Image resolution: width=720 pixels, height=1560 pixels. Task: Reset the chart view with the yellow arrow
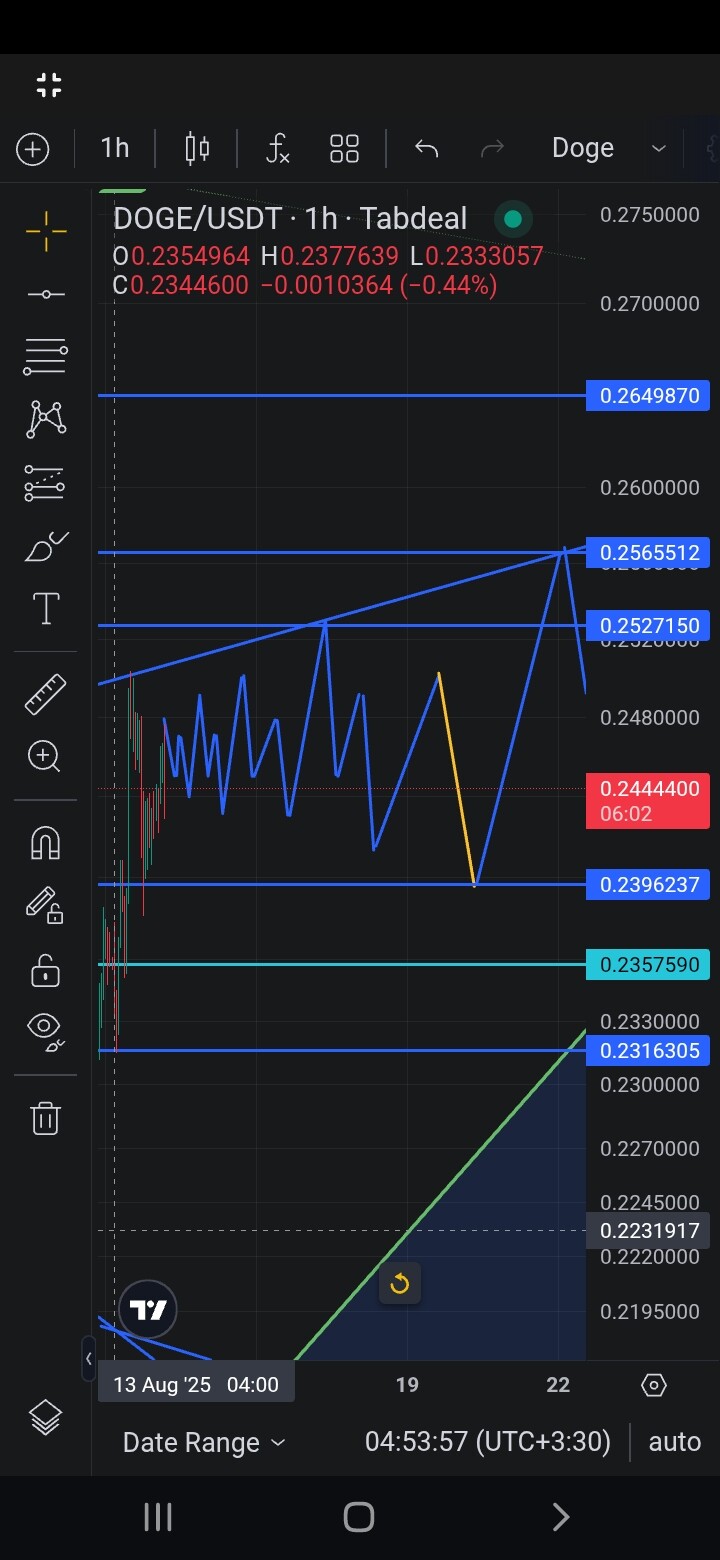click(399, 1284)
